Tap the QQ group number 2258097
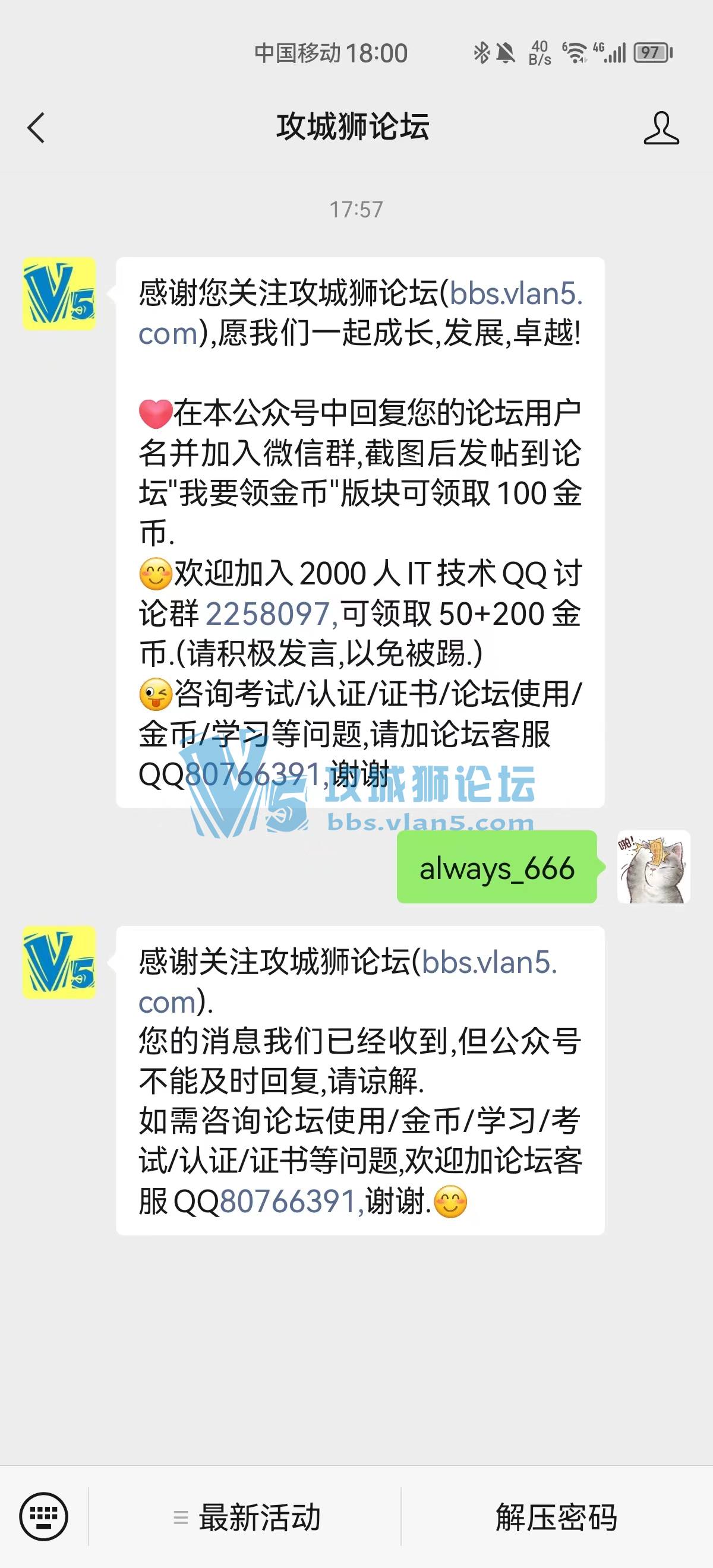 (269, 614)
